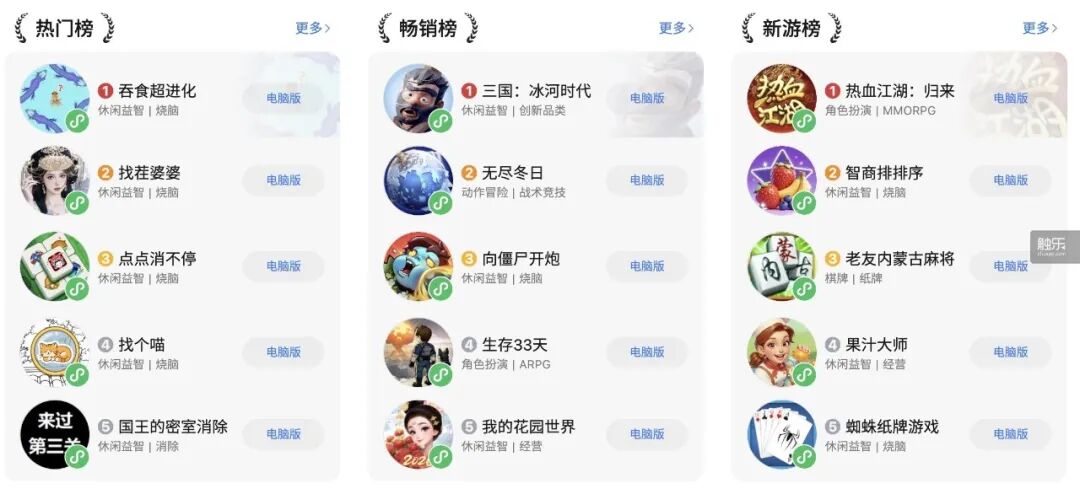
Task: Tap 电脑版 button for 热血江湖:归来
Action: tap(1010, 98)
